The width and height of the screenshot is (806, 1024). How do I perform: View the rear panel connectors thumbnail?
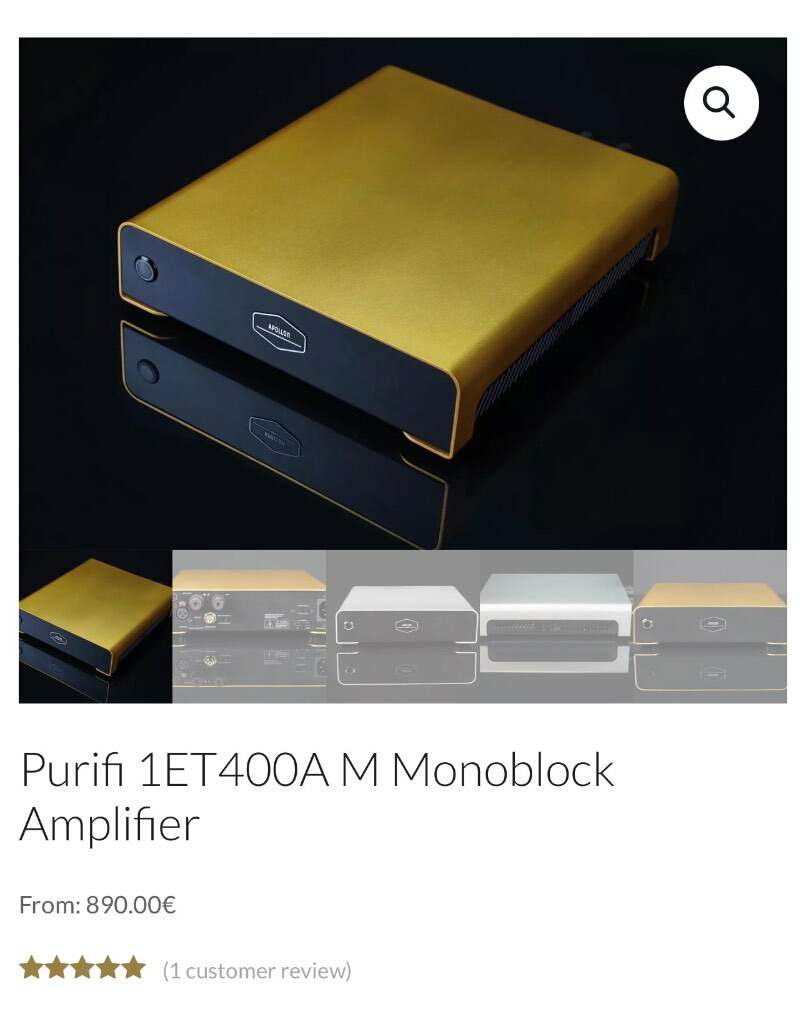(x=249, y=626)
